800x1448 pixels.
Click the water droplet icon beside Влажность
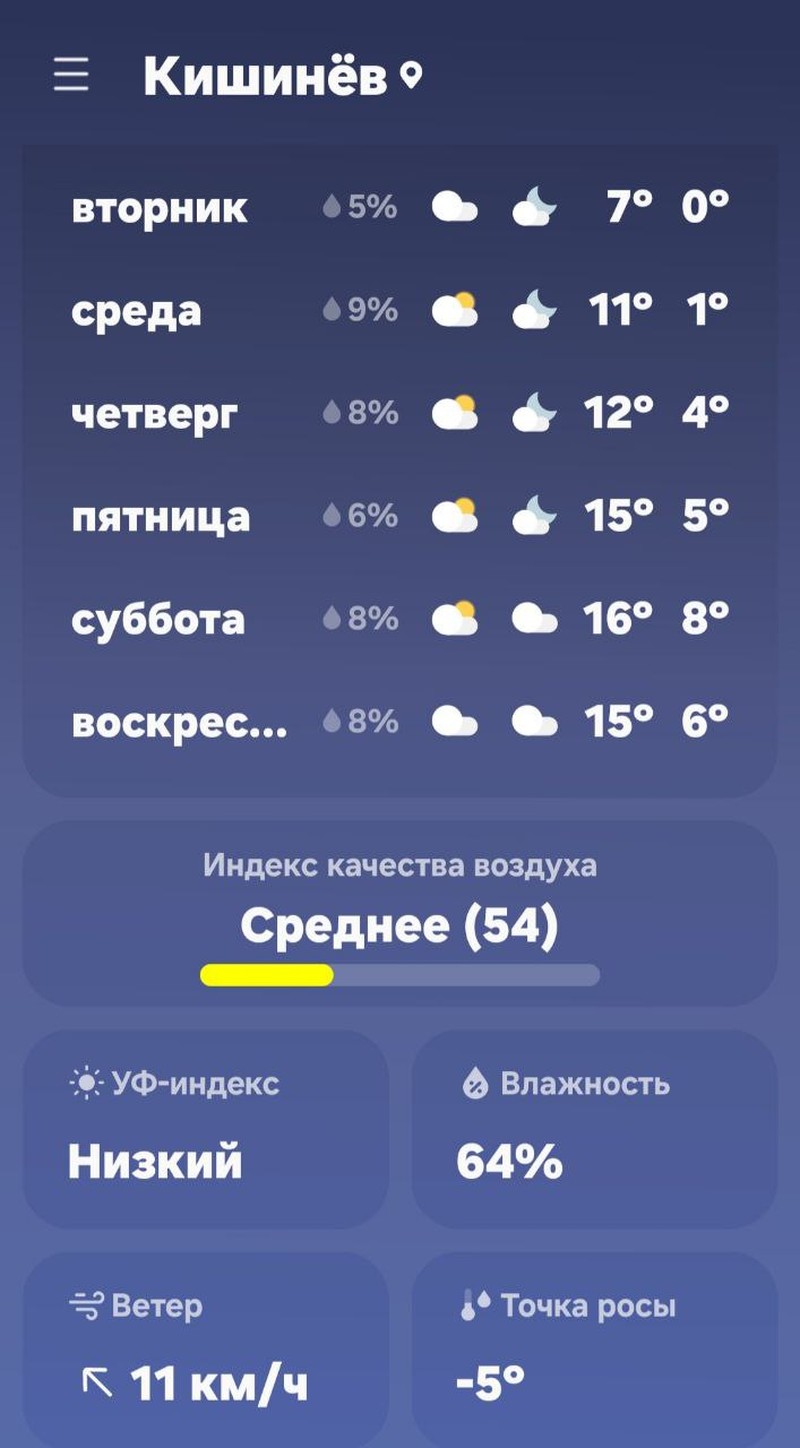(474, 1082)
